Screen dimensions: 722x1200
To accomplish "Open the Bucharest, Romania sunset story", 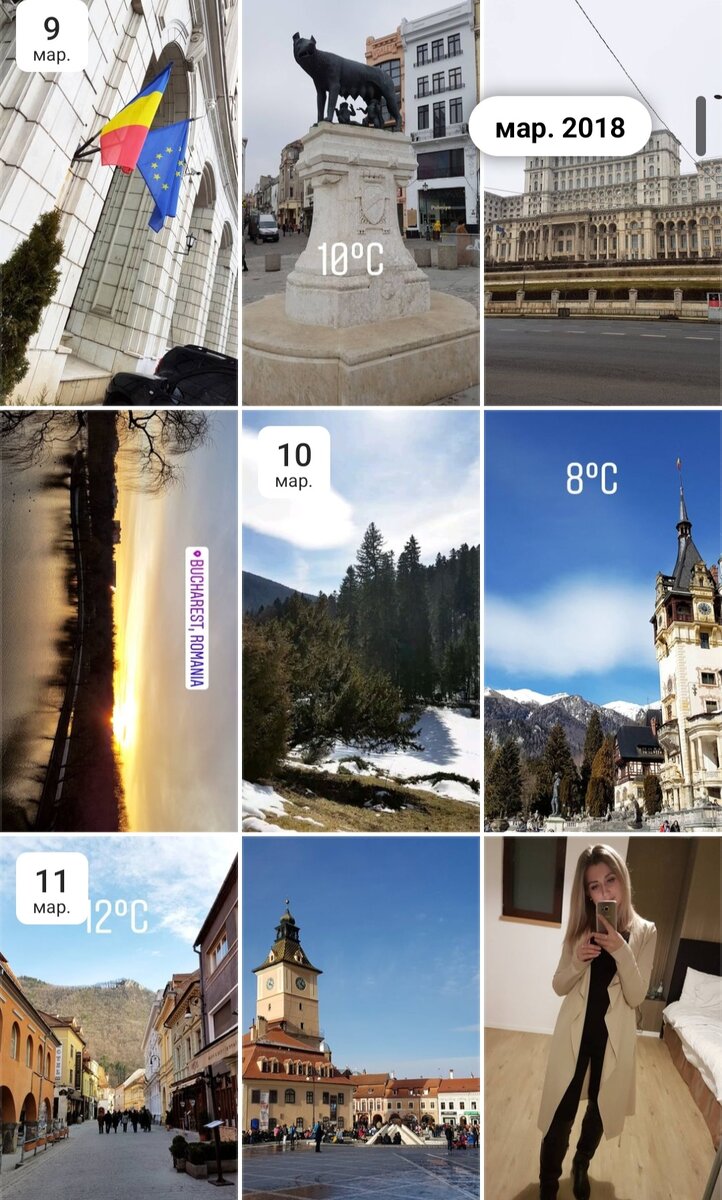I will coord(119,620).
